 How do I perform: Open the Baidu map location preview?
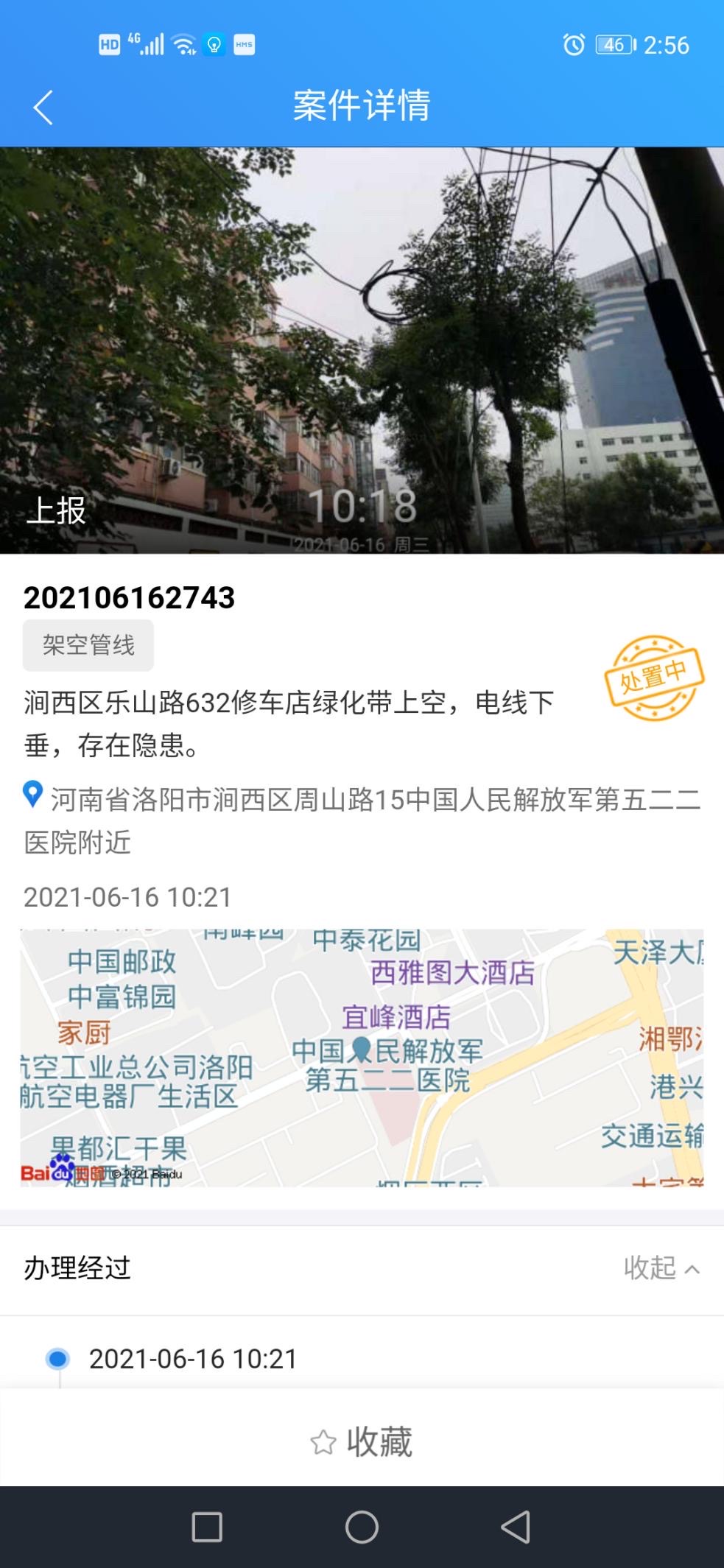pos(362,1057)
